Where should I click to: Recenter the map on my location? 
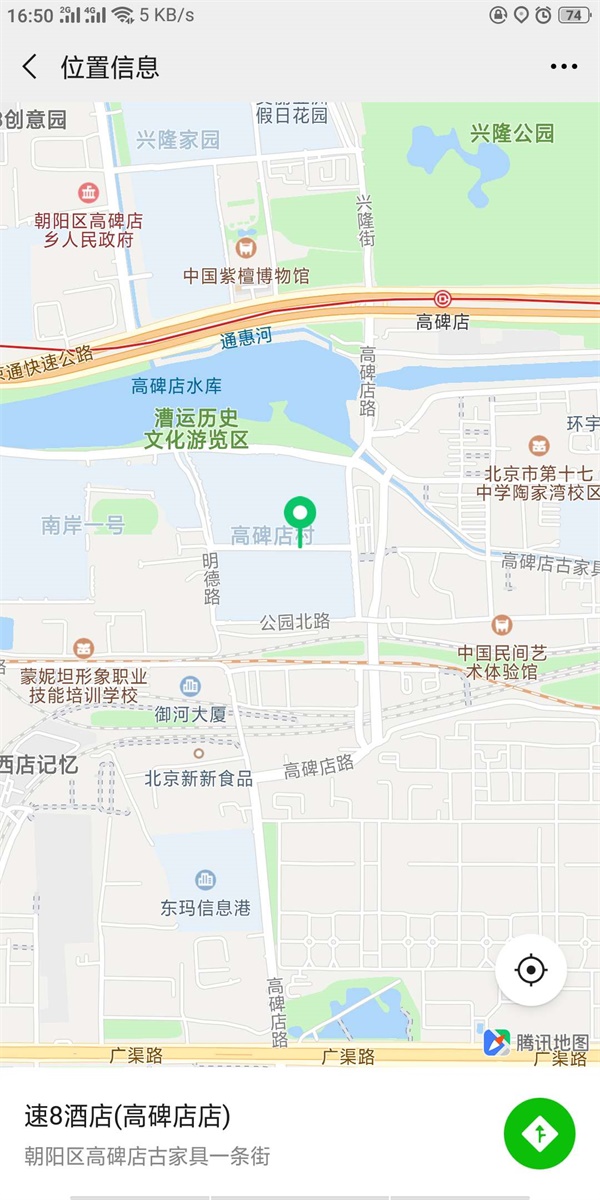point(531,970)
